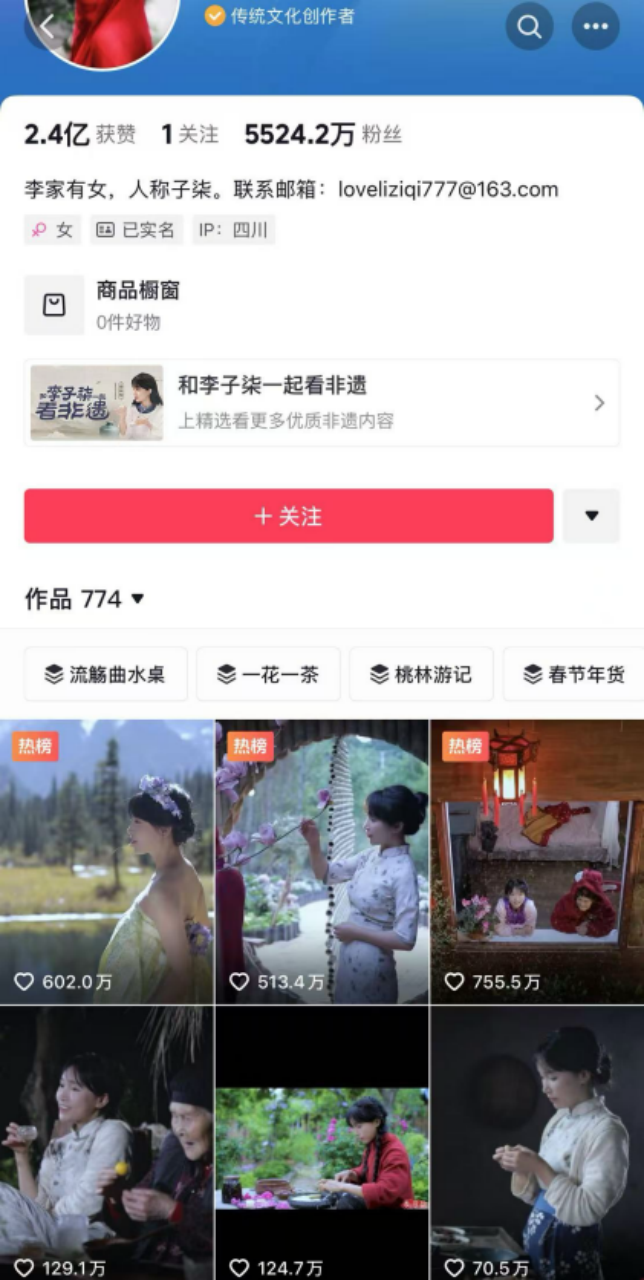This screenshot has width=644, height=1280.
Task: Open the search icon on the profile header
Action: pyautogui.click(x=529, y=27)
